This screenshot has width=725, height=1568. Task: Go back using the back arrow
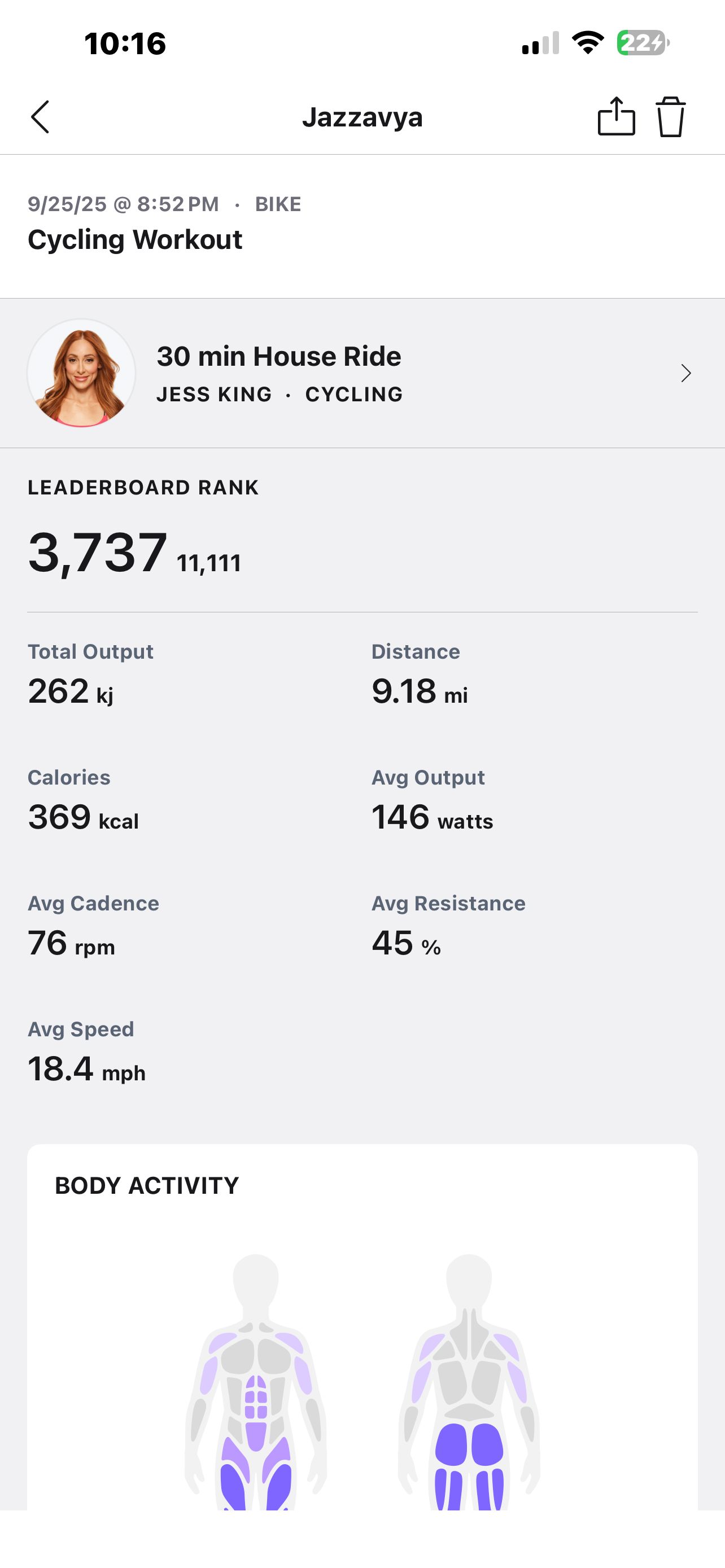click(40, 117)
